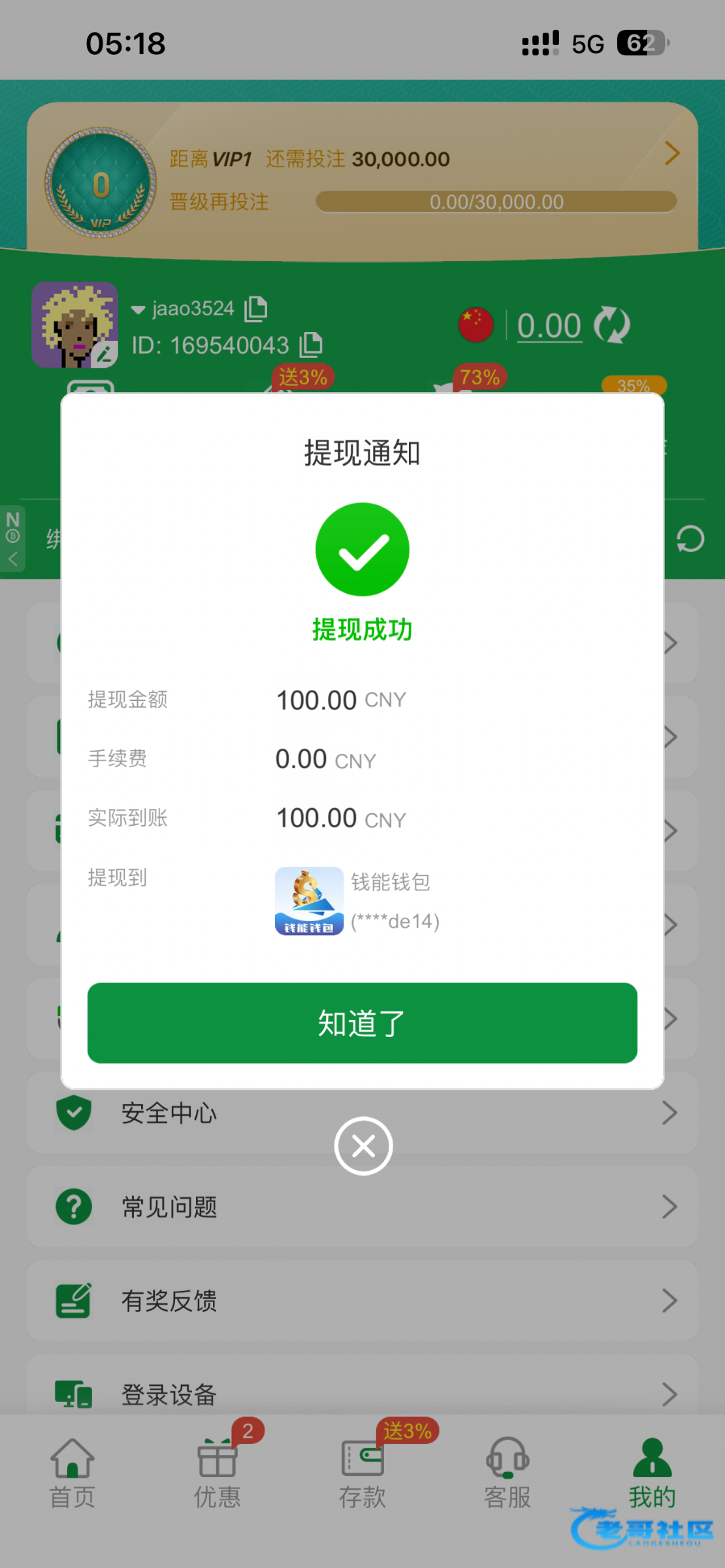725x1568 pixels.
Task: Switch to the 存款 tab
Action: pos(362,1473)
